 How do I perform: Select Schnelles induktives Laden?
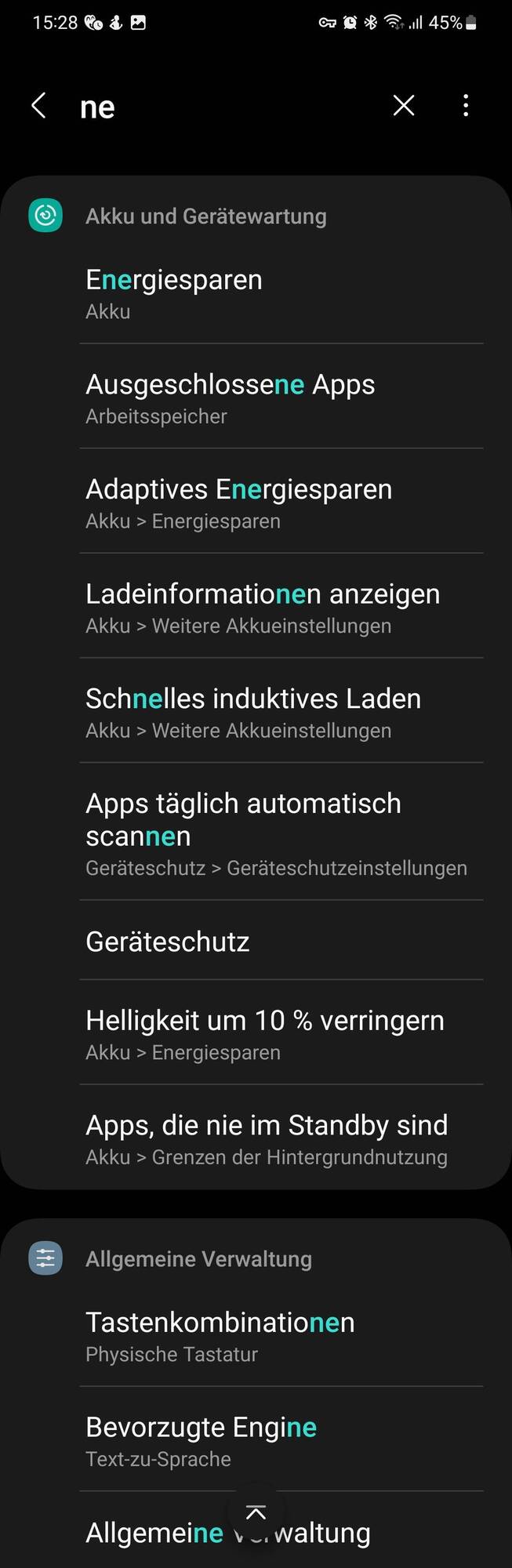click(x=281, y=712)
